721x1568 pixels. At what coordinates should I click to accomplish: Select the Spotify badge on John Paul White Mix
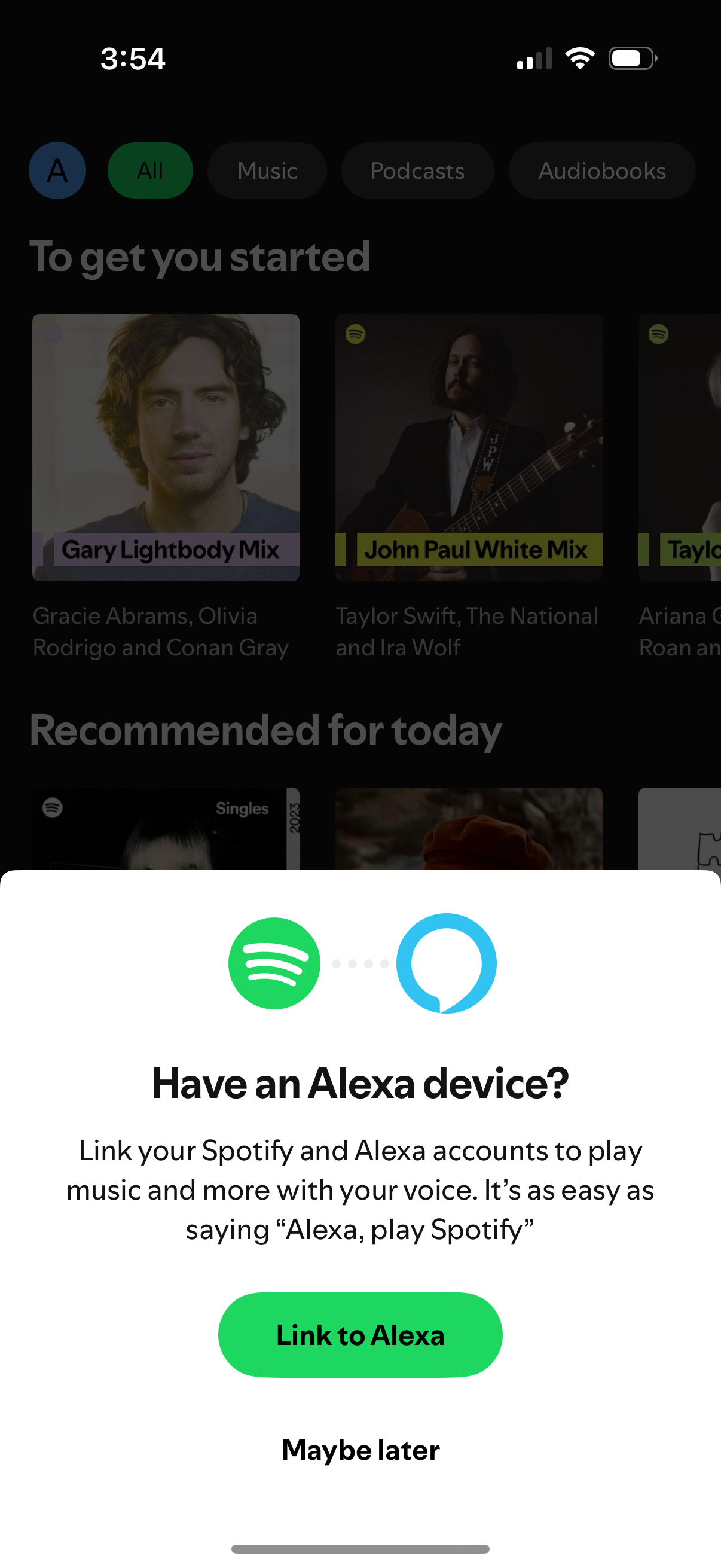[x=355, y=333]
